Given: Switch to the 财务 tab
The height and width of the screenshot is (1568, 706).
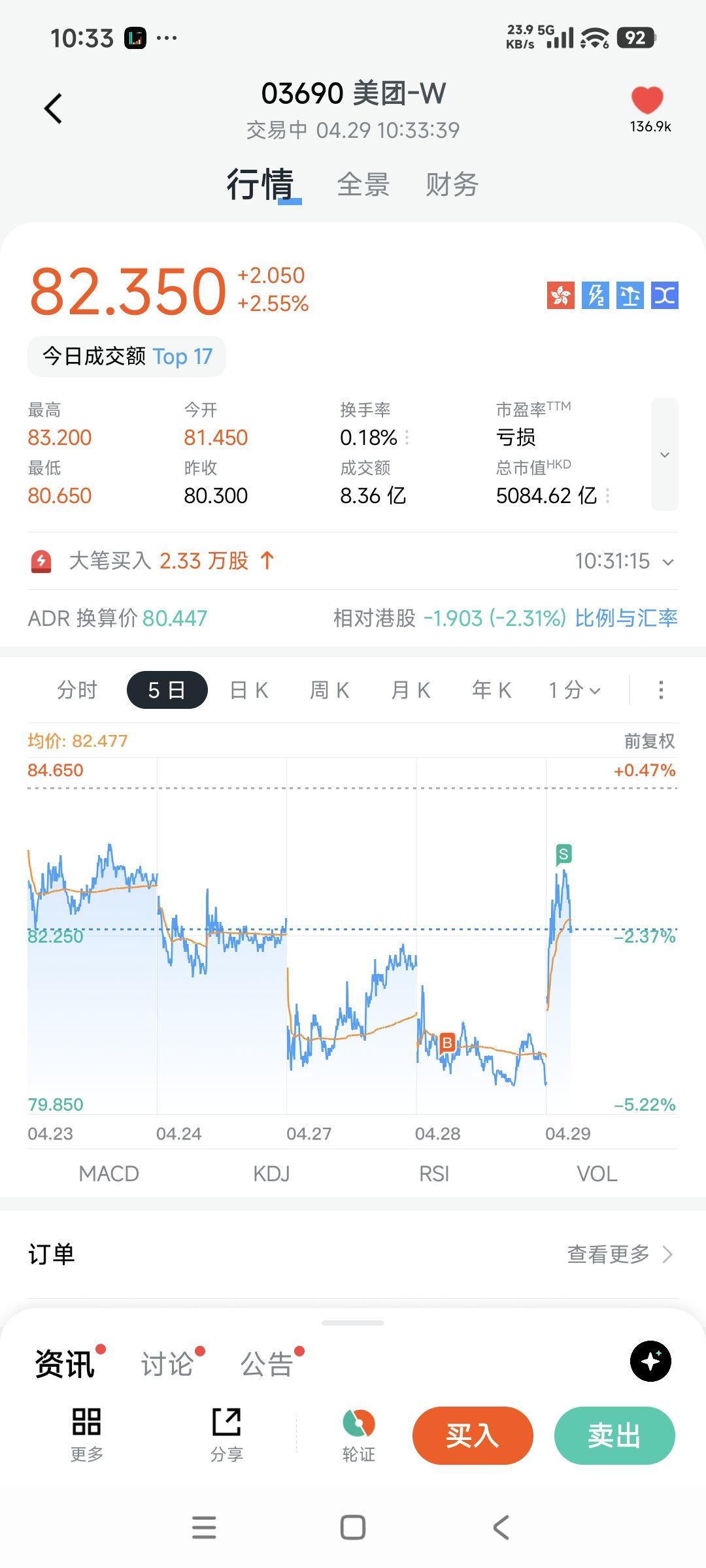Looking at the screenshot, I should (x=452, y=185).
